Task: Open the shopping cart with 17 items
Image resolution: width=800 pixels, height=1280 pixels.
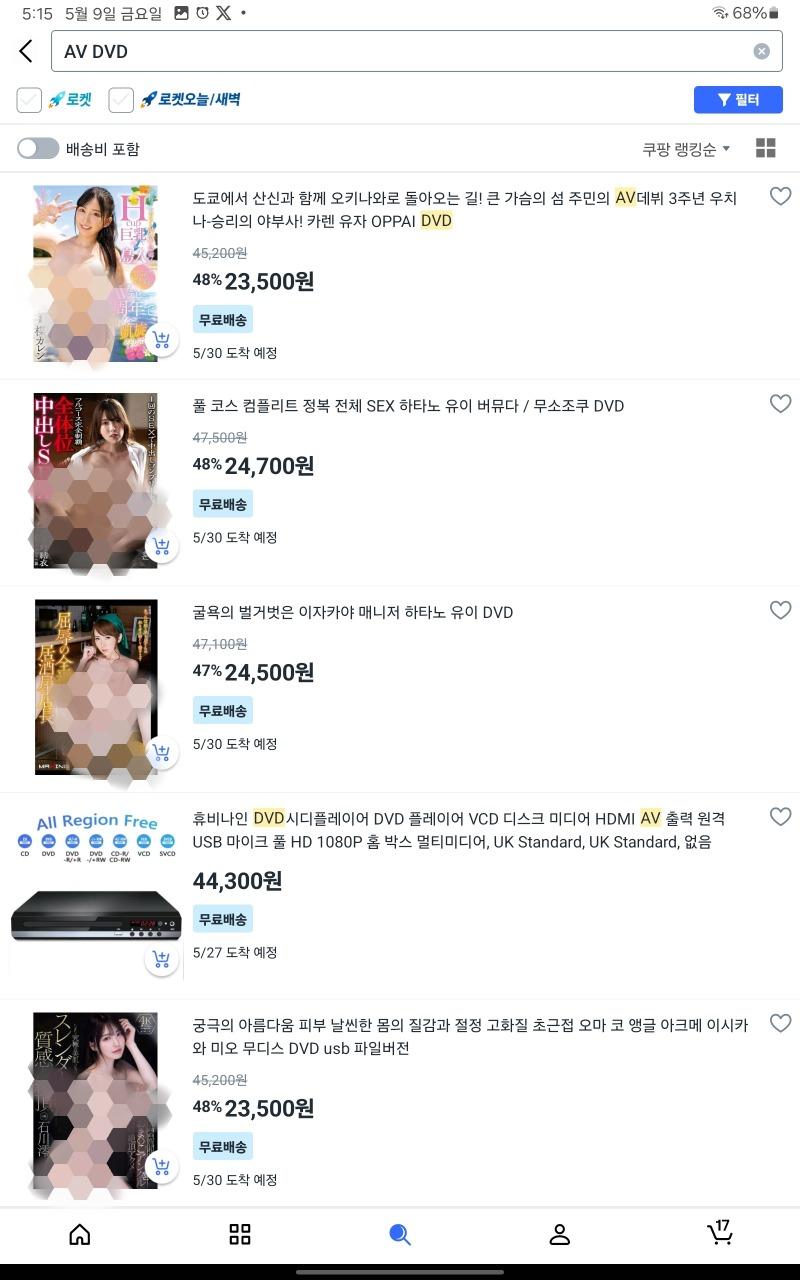Action: click(x=720, y=1234)
